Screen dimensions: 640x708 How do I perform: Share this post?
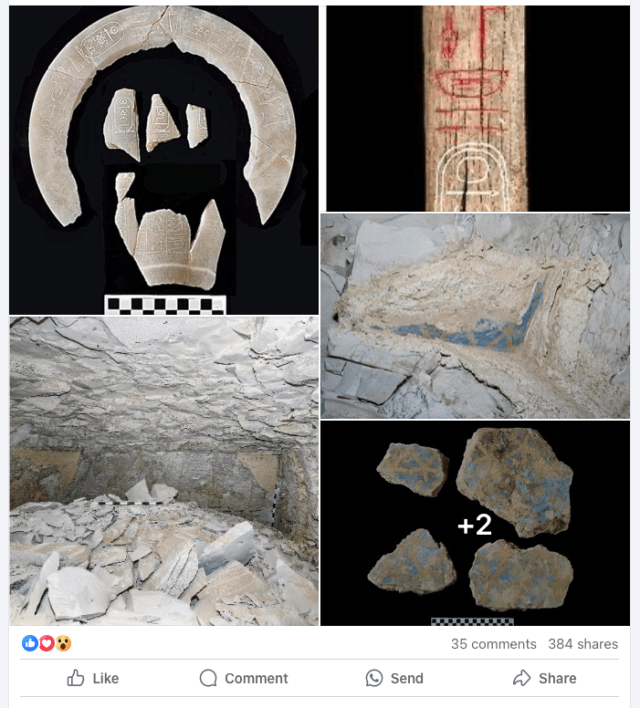coord(544,678)
